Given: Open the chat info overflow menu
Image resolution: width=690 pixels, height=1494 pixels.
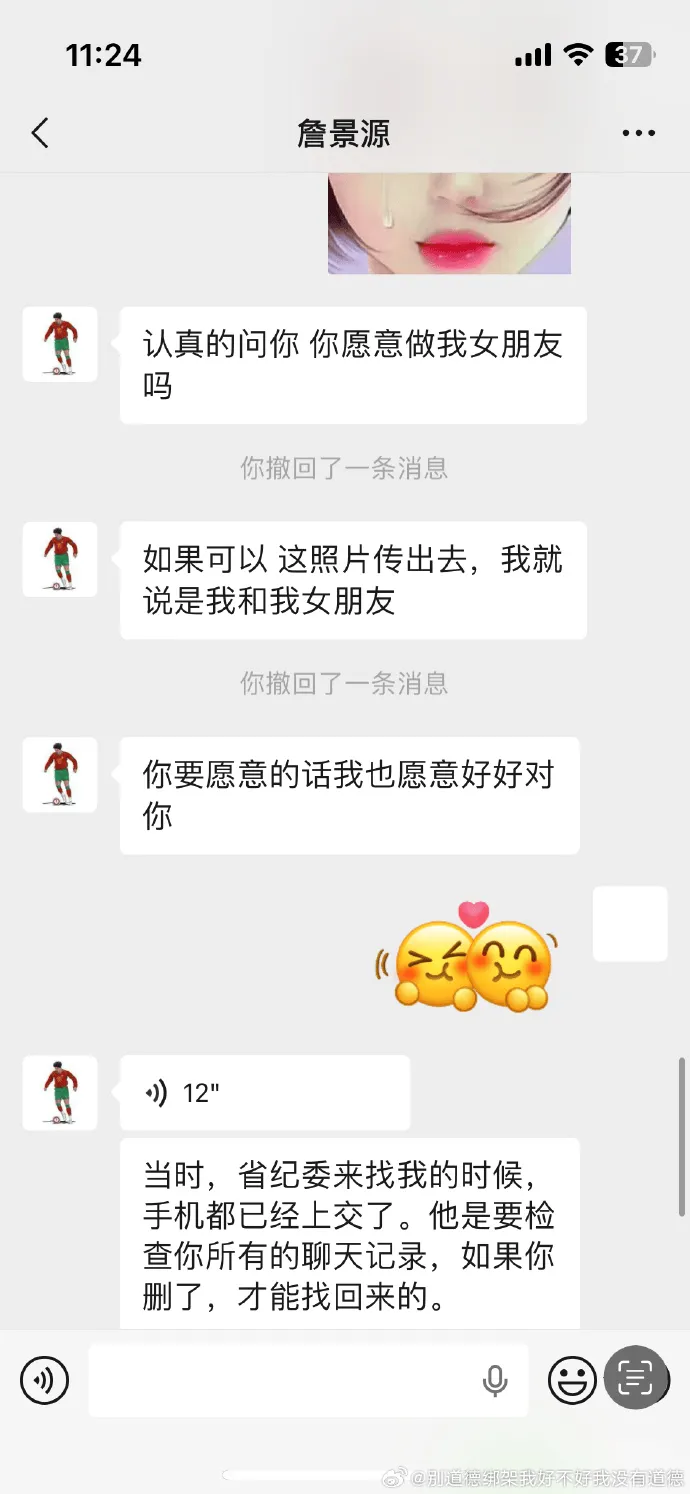Looking at the screenshot, I should click(x=638, y=133).
